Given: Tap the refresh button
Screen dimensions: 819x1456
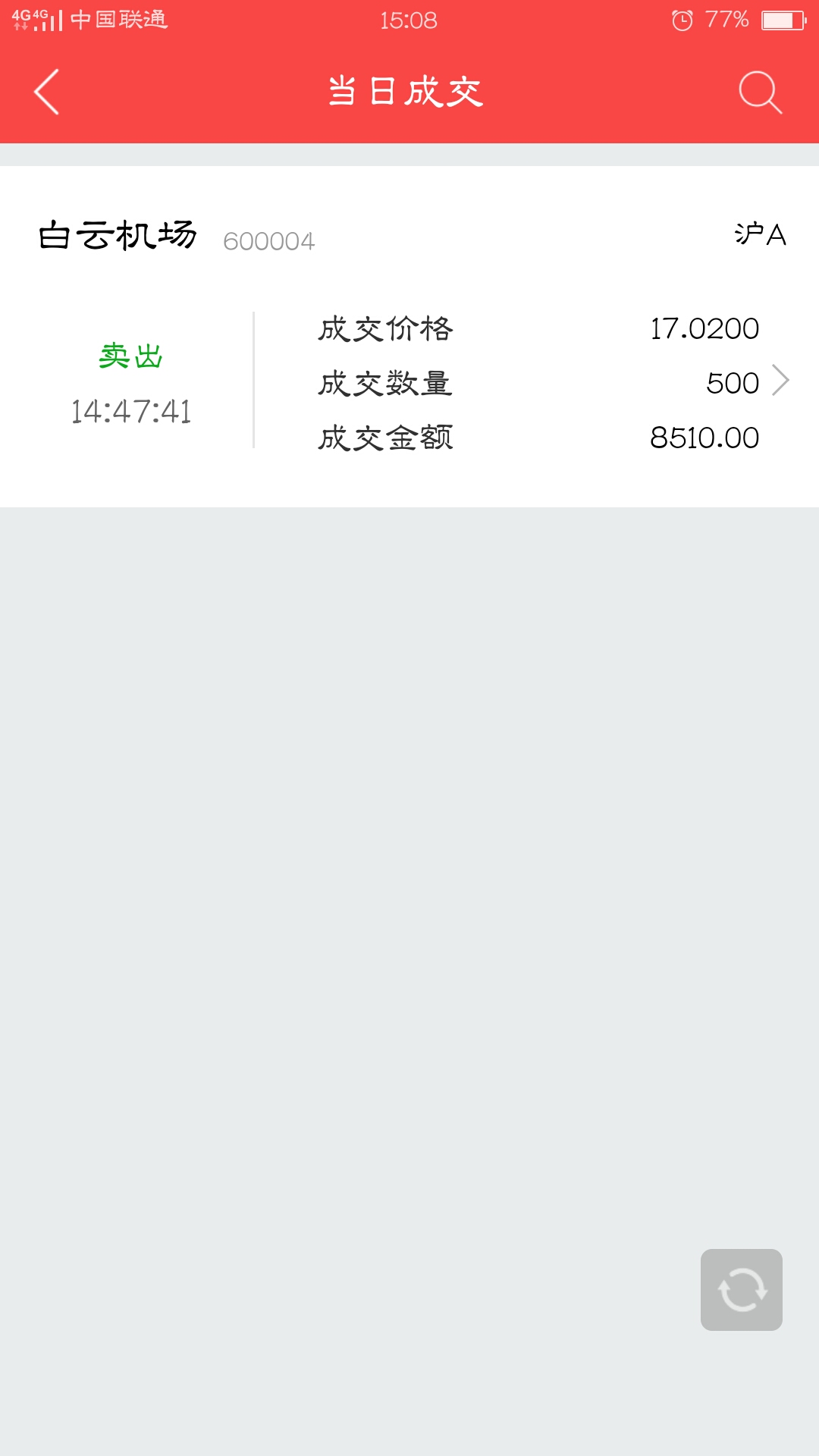Looking at the screenshot, I should click(x=741, y=1289).
